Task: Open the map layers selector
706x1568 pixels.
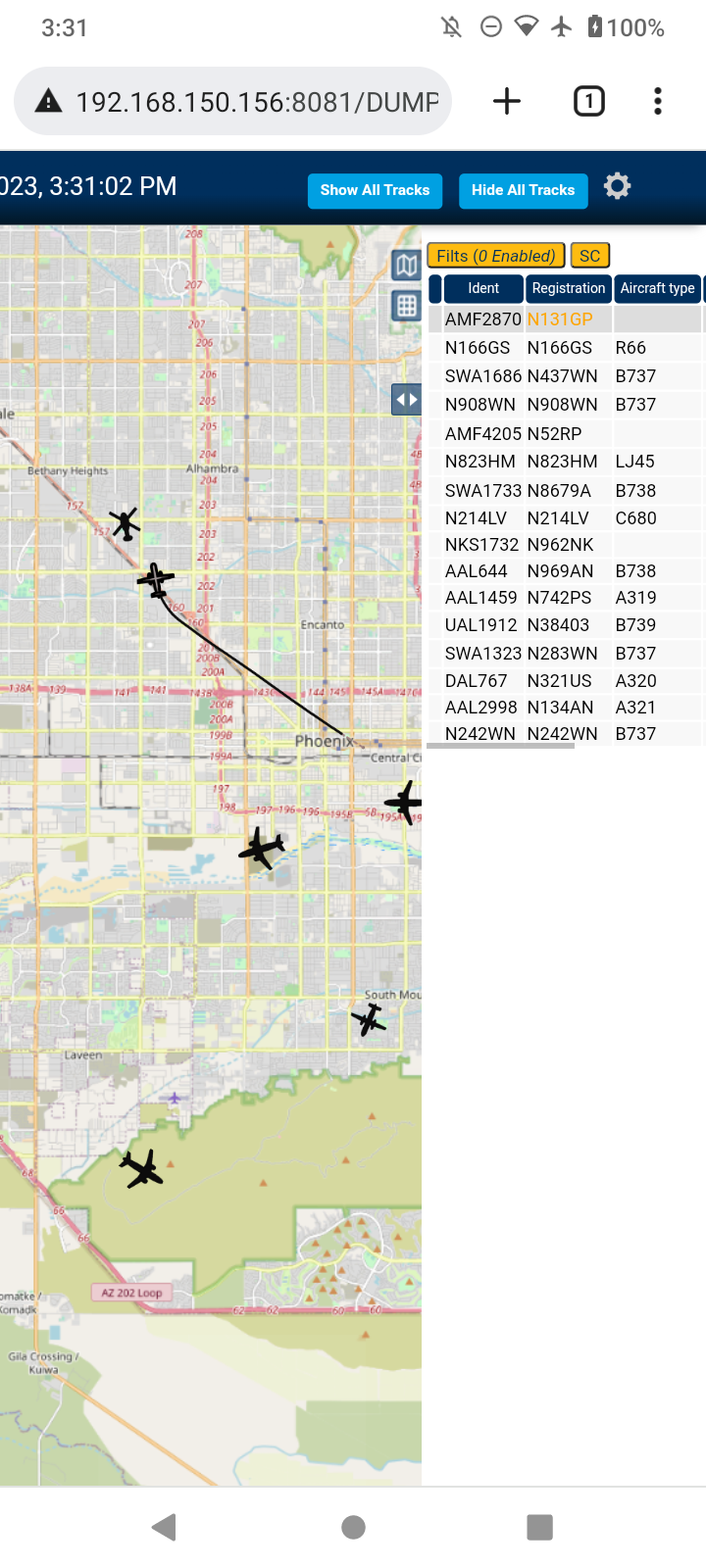Action: (406, 264)
